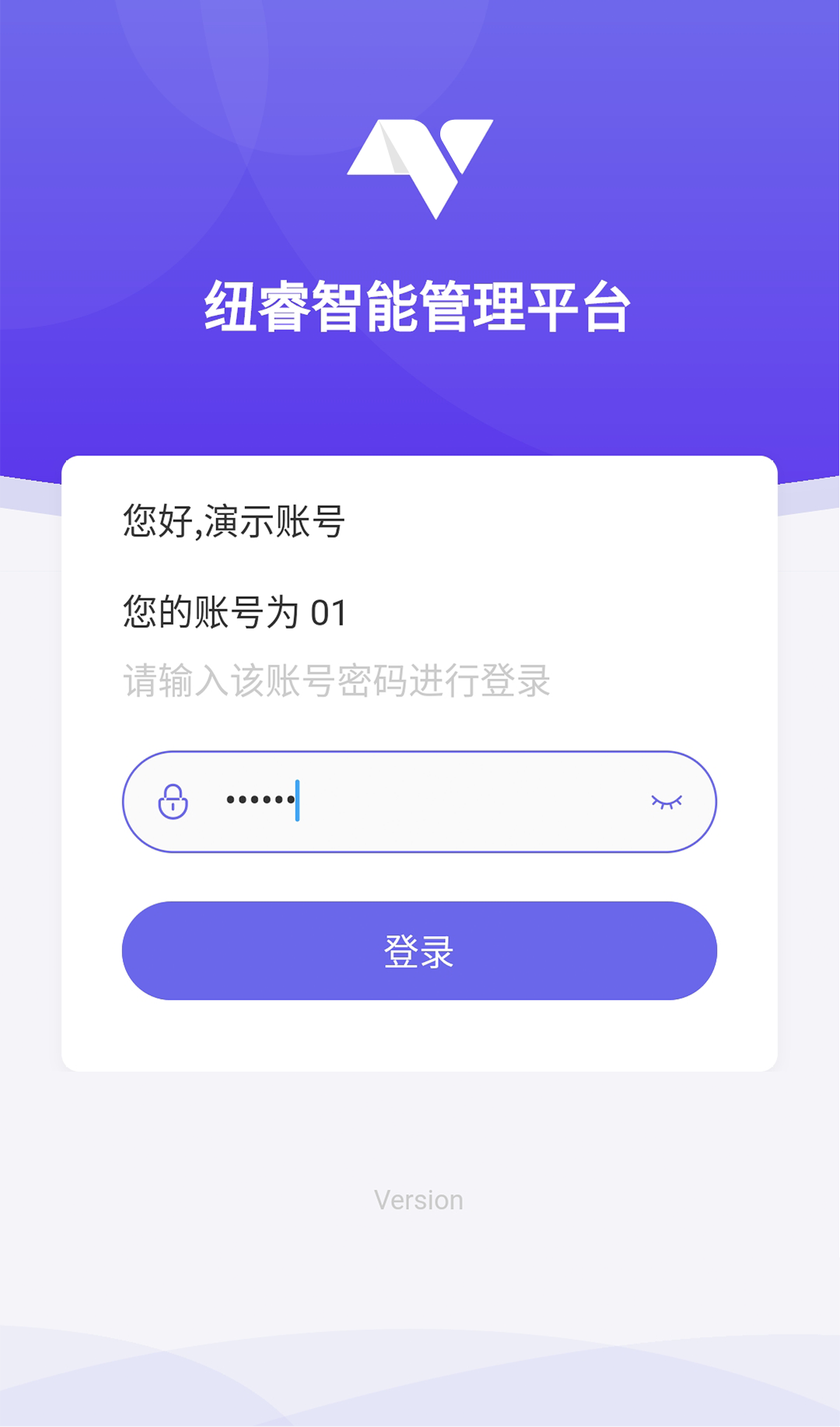
Task: Click the Version label at the bottom
Action: pyautogui.click(x=418, y=1199)
